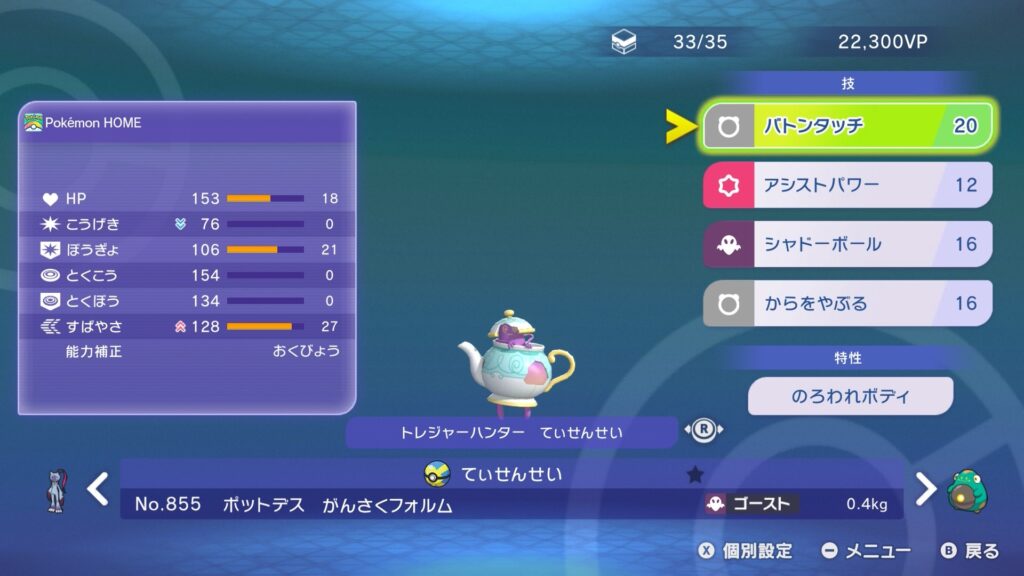Viewport: 1024px width, 576px height.
Task: Open the メニュー menu
Action: [x=866, y=551]
